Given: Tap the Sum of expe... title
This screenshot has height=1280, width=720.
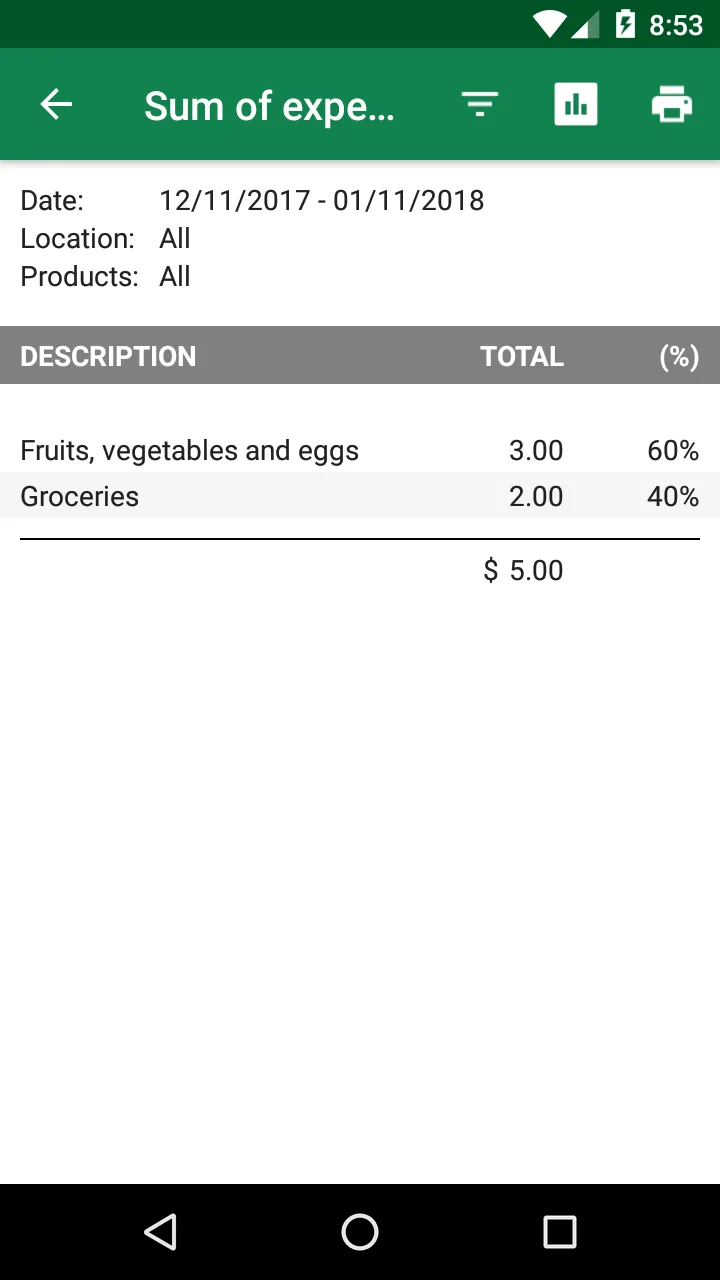Looking at the screenshot, I should click(x=270, y=103).
